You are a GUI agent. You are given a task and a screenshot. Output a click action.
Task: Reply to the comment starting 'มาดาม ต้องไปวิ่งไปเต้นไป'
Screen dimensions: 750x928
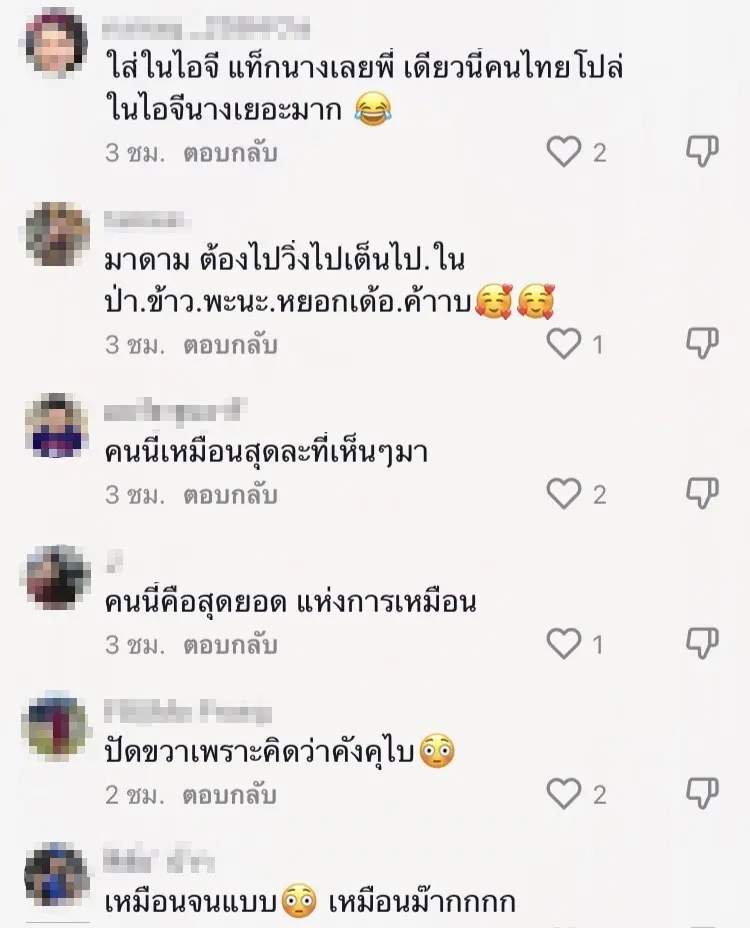click(230, 345)
